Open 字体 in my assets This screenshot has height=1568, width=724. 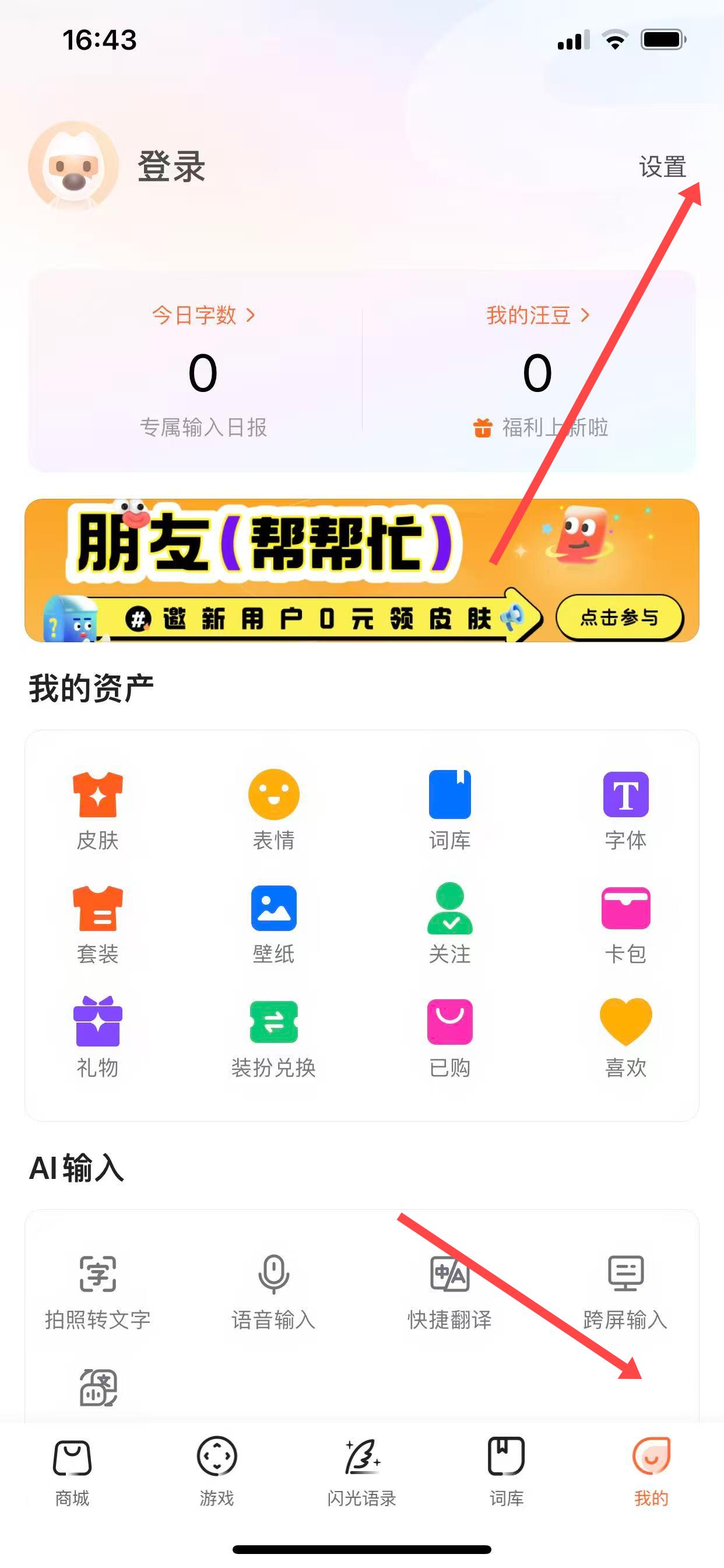(625, 810)
